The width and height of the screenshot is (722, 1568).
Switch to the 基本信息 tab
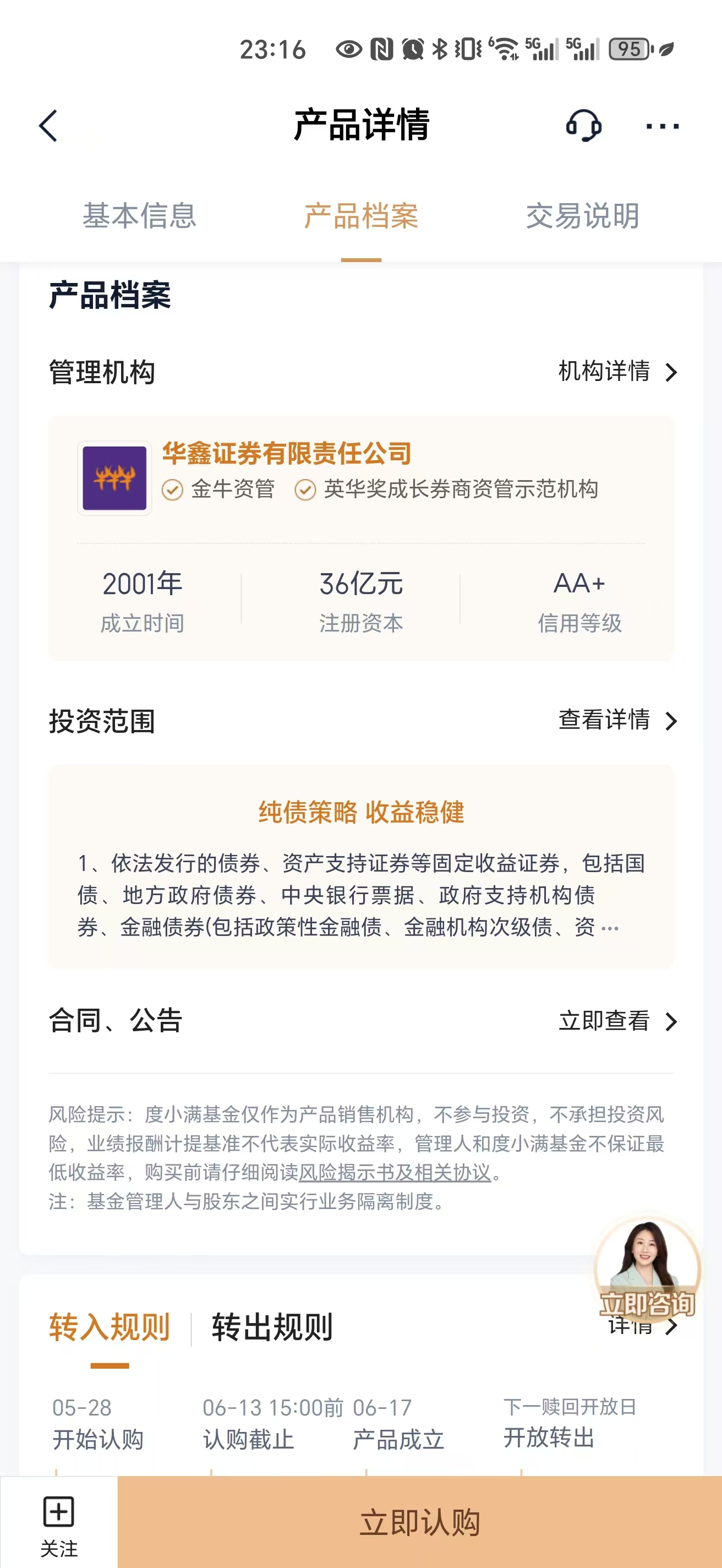(139, 216)
